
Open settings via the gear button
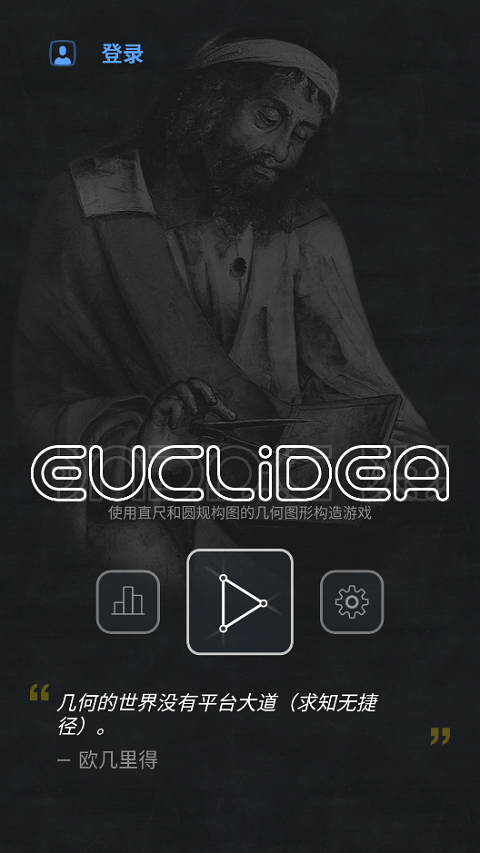[352, 602]
